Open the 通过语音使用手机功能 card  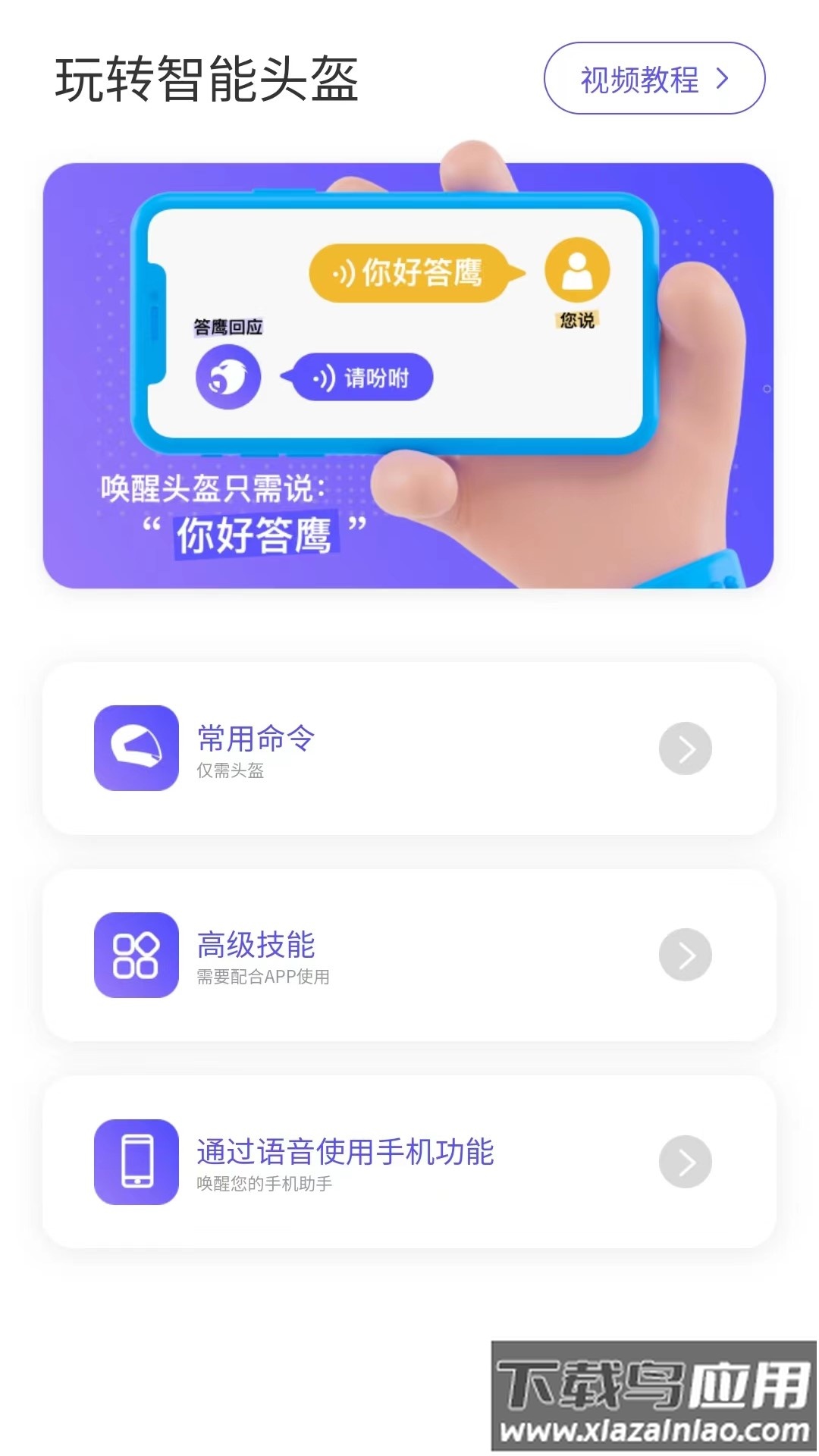[409, 1162]
